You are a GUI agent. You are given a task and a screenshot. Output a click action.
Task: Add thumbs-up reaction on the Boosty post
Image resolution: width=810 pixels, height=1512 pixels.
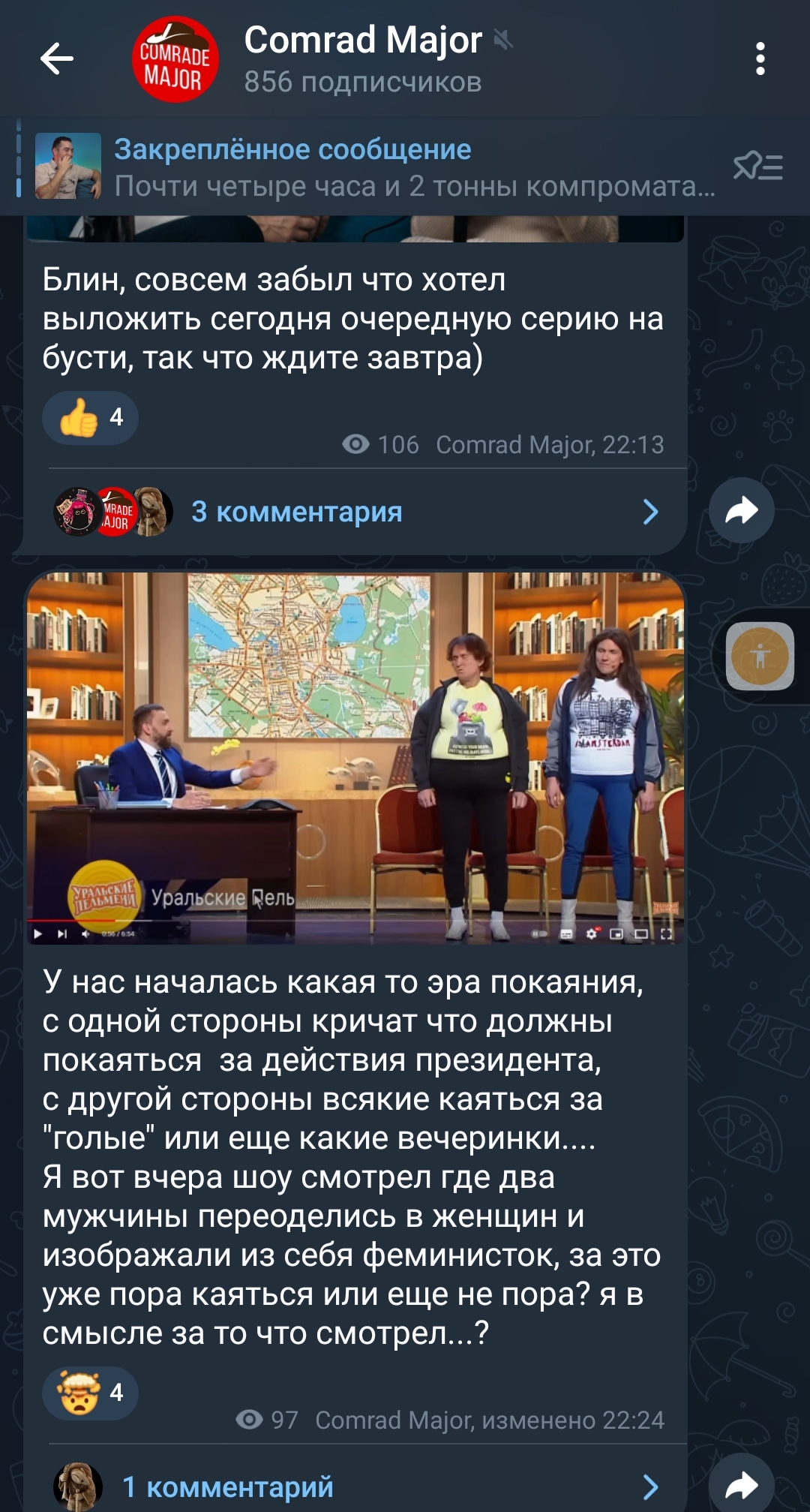coord(90,418)
